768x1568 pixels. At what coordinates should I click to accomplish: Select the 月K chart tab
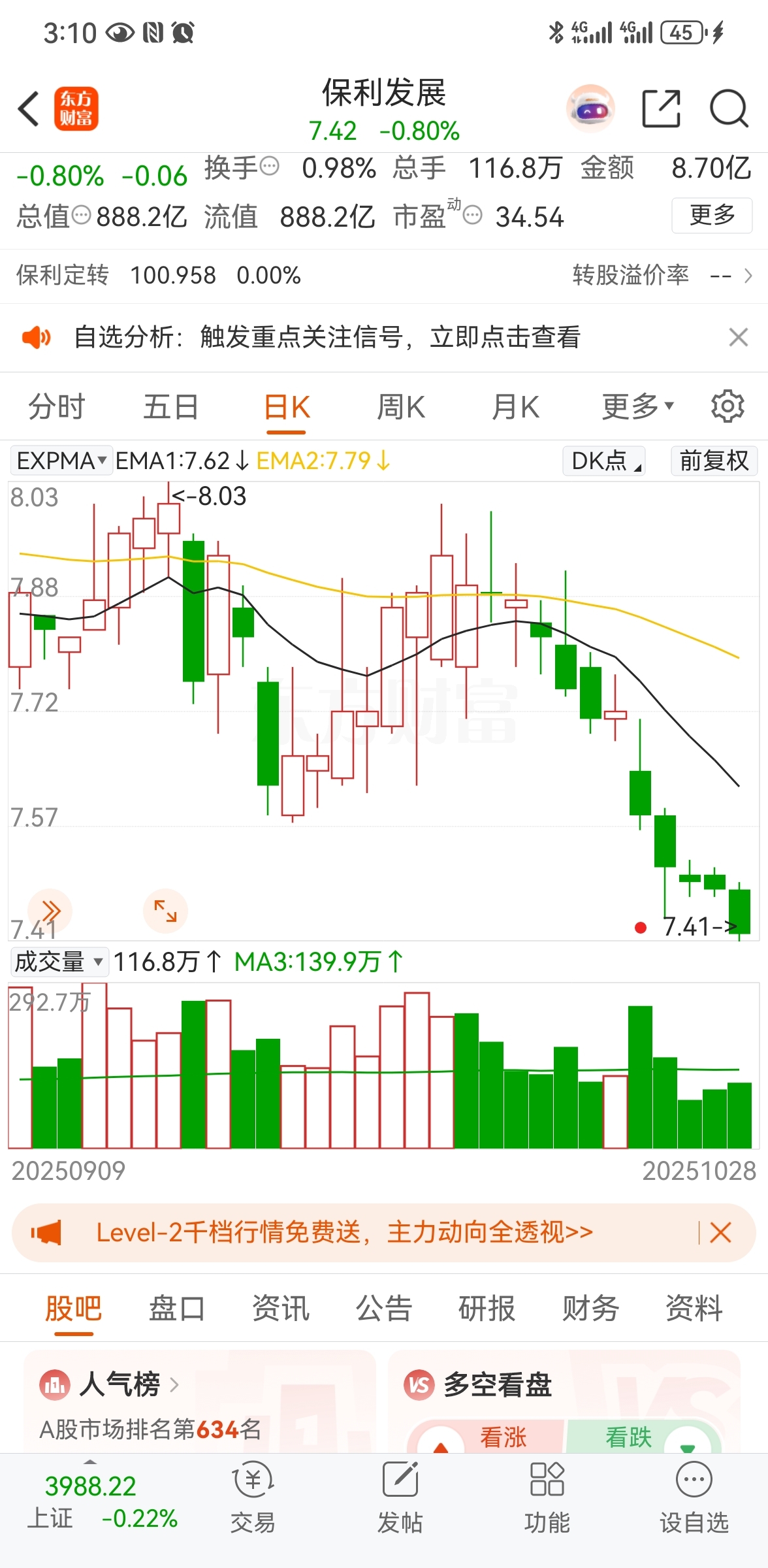coord(515,407)
